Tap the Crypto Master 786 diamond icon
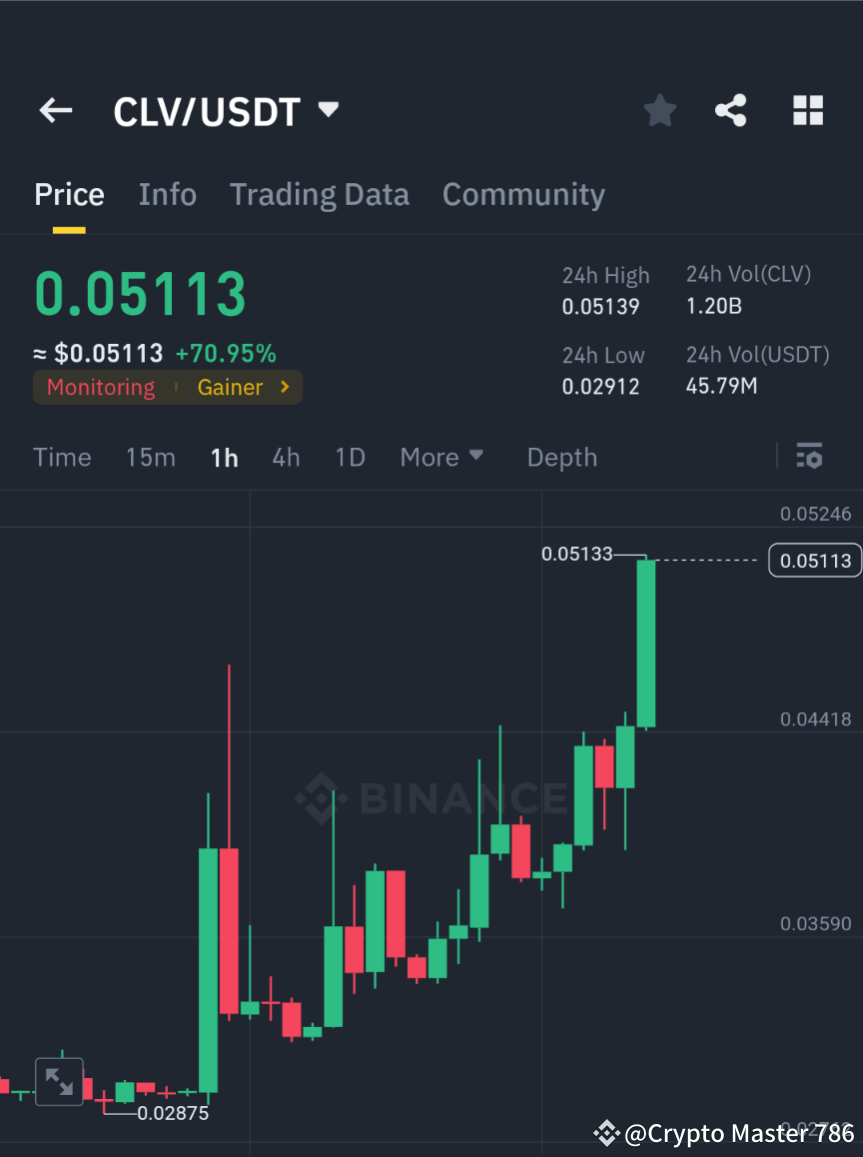Screen dimensions: 863x1157 pyautogui.click(x=606, y=1133)
